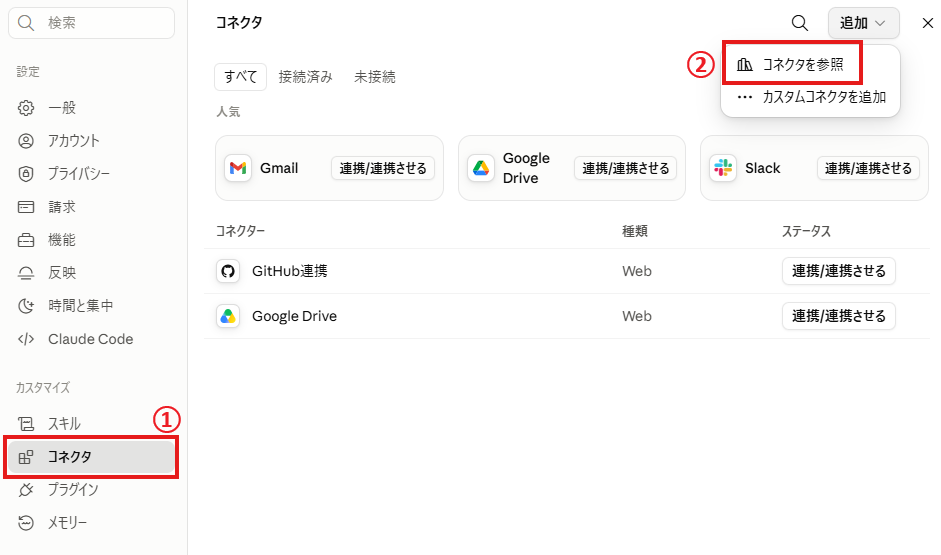The width and height of the screenshot is (941, 555).
Task: Close the connectors panel with X
Action: [927, 23]
